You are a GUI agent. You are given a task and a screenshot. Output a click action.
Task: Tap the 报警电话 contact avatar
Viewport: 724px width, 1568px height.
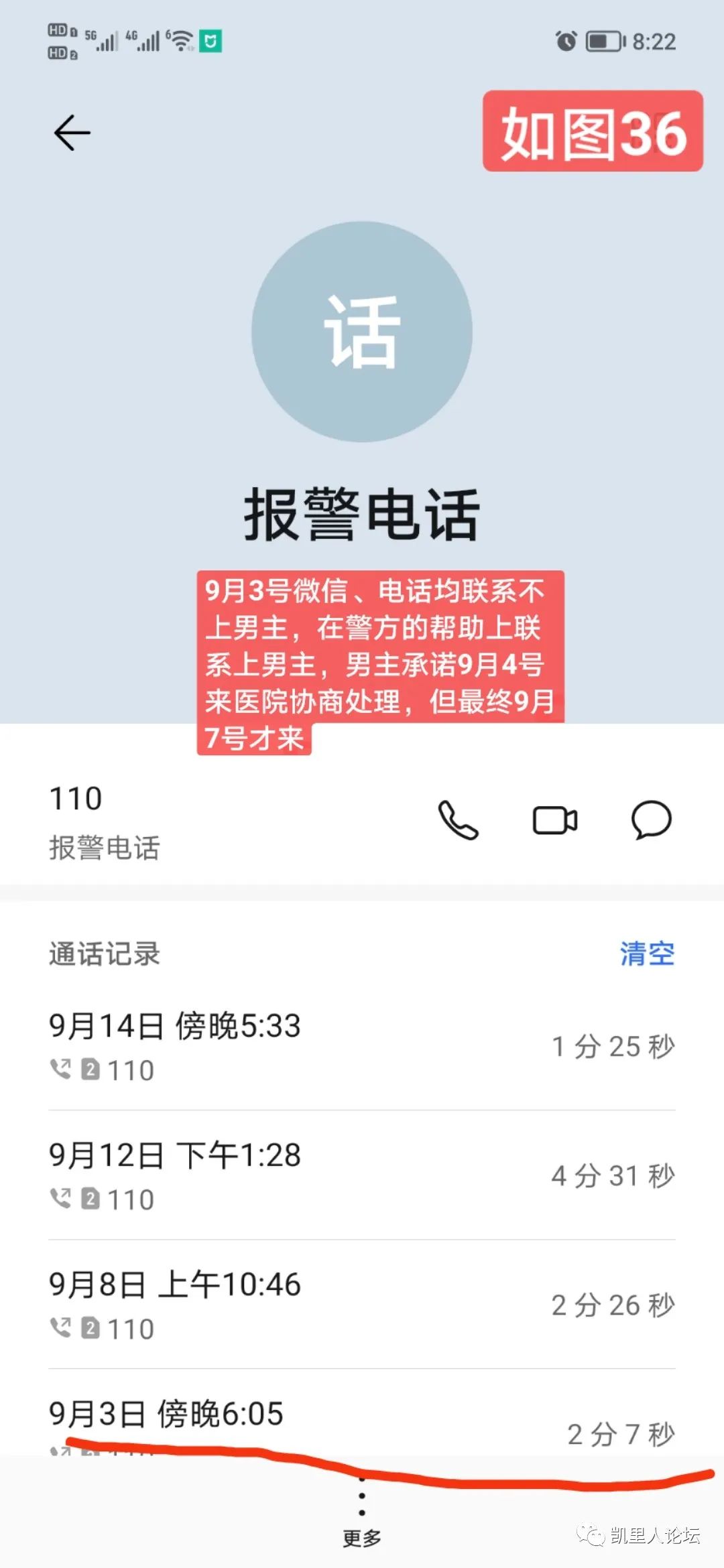(362, 332)
